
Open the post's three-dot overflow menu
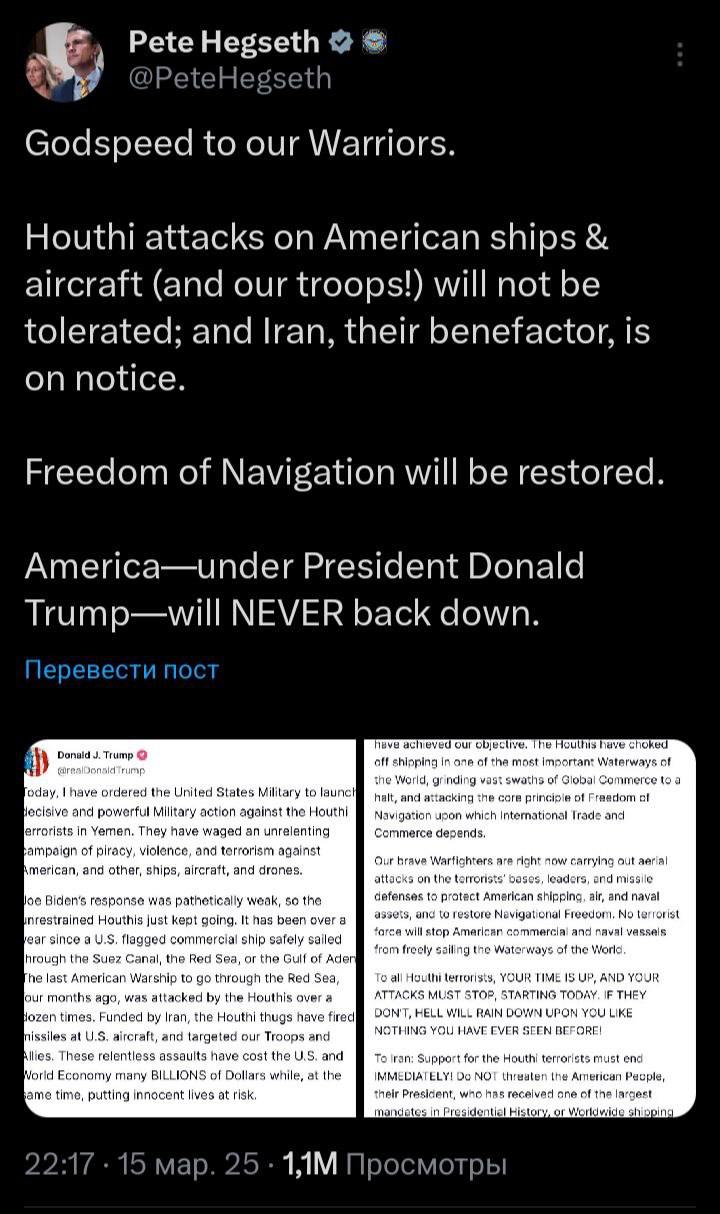click(681, 54)
